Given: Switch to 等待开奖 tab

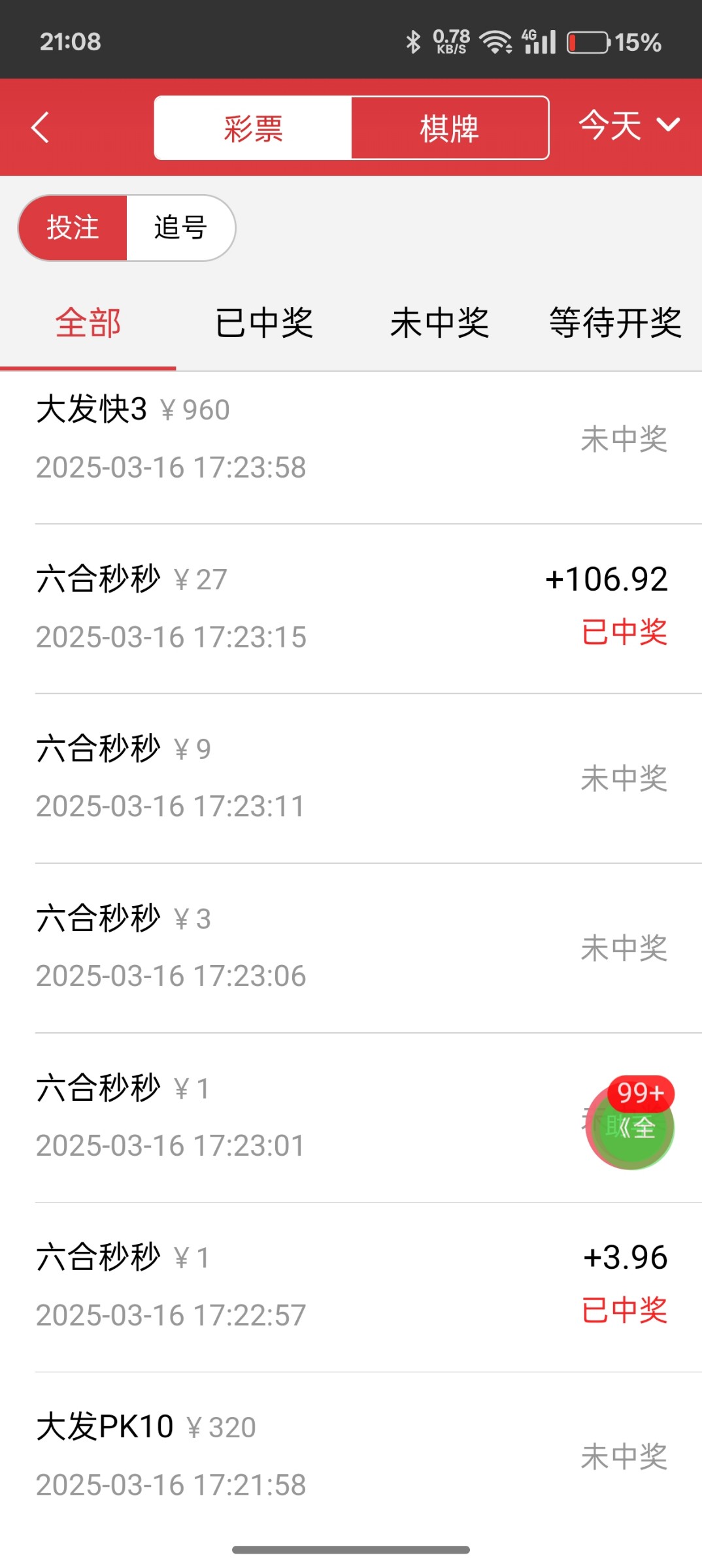Looking at the screenshot, I should tap(615, 323).
